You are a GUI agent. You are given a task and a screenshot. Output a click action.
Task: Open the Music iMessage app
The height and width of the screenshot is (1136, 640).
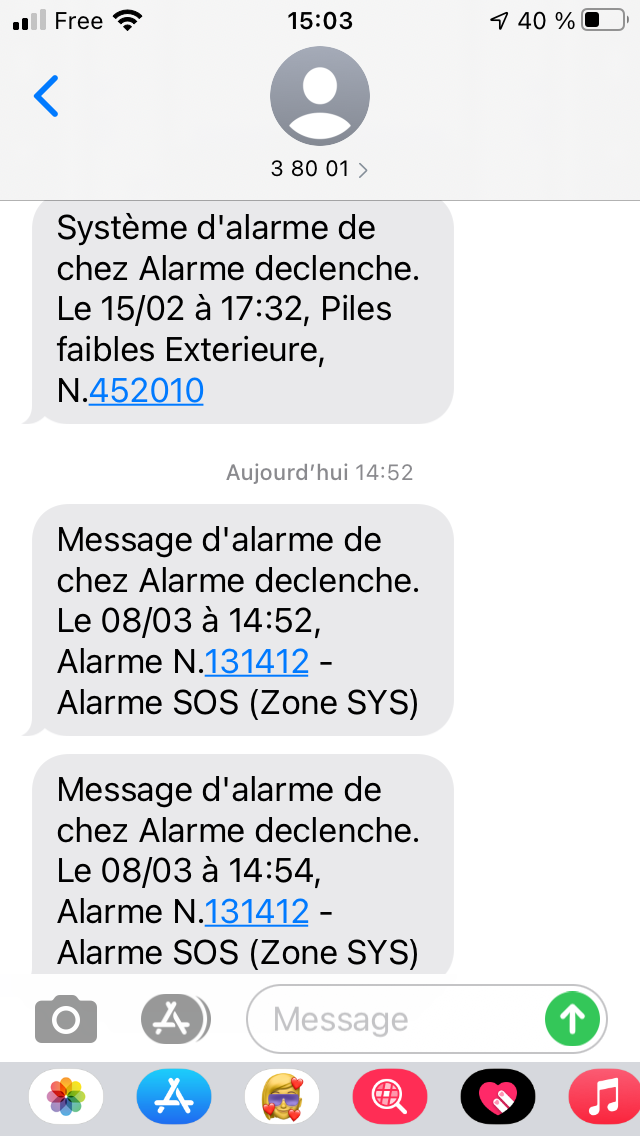pyautogui.click(x=604, y=1096)
